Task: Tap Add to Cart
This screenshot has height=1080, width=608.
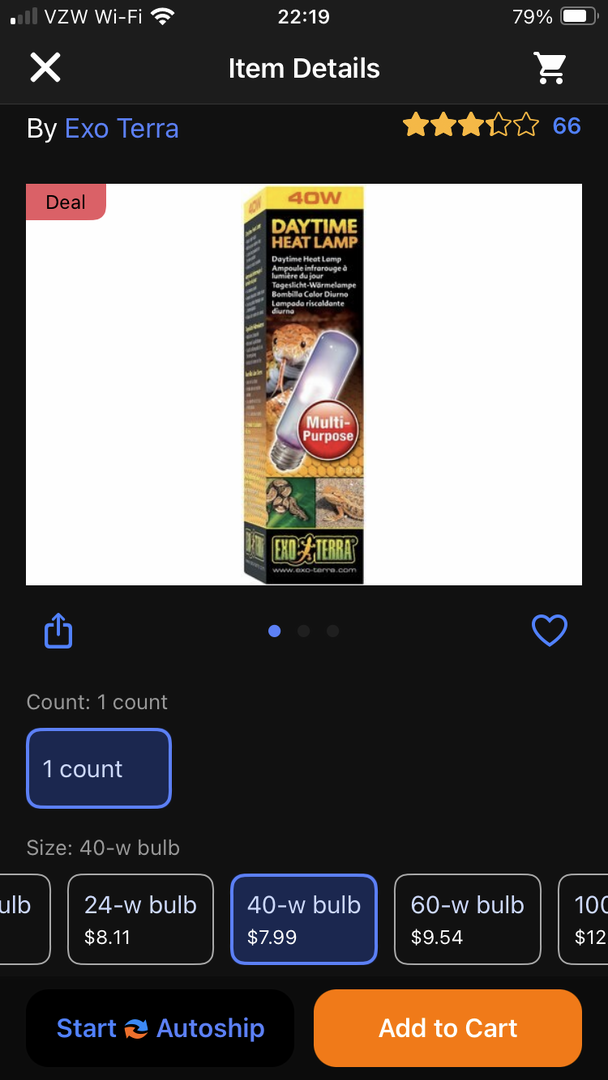Action: [448, 1028]
